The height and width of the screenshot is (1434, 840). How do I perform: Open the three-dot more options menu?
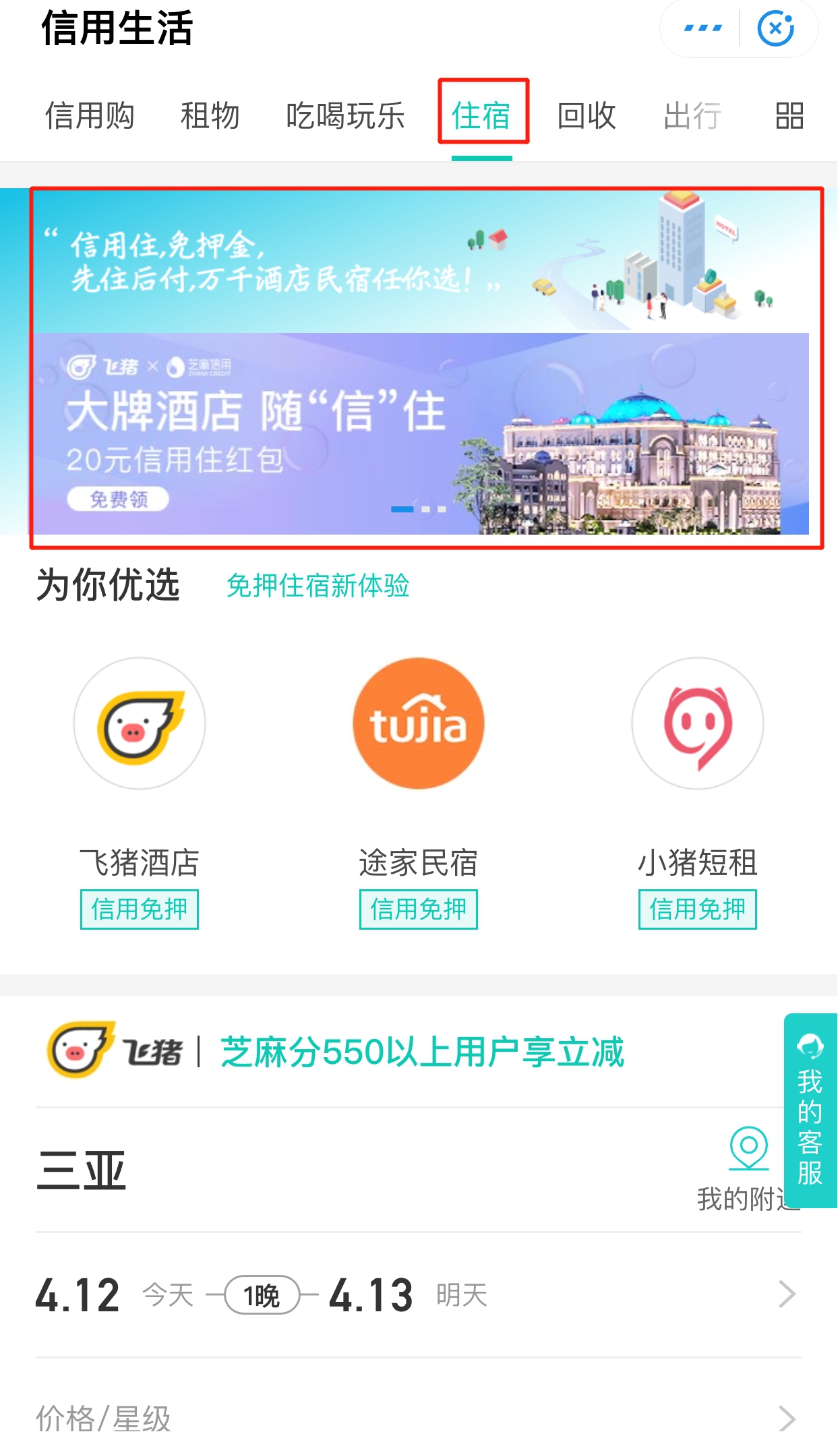click(x=702, y=28)
